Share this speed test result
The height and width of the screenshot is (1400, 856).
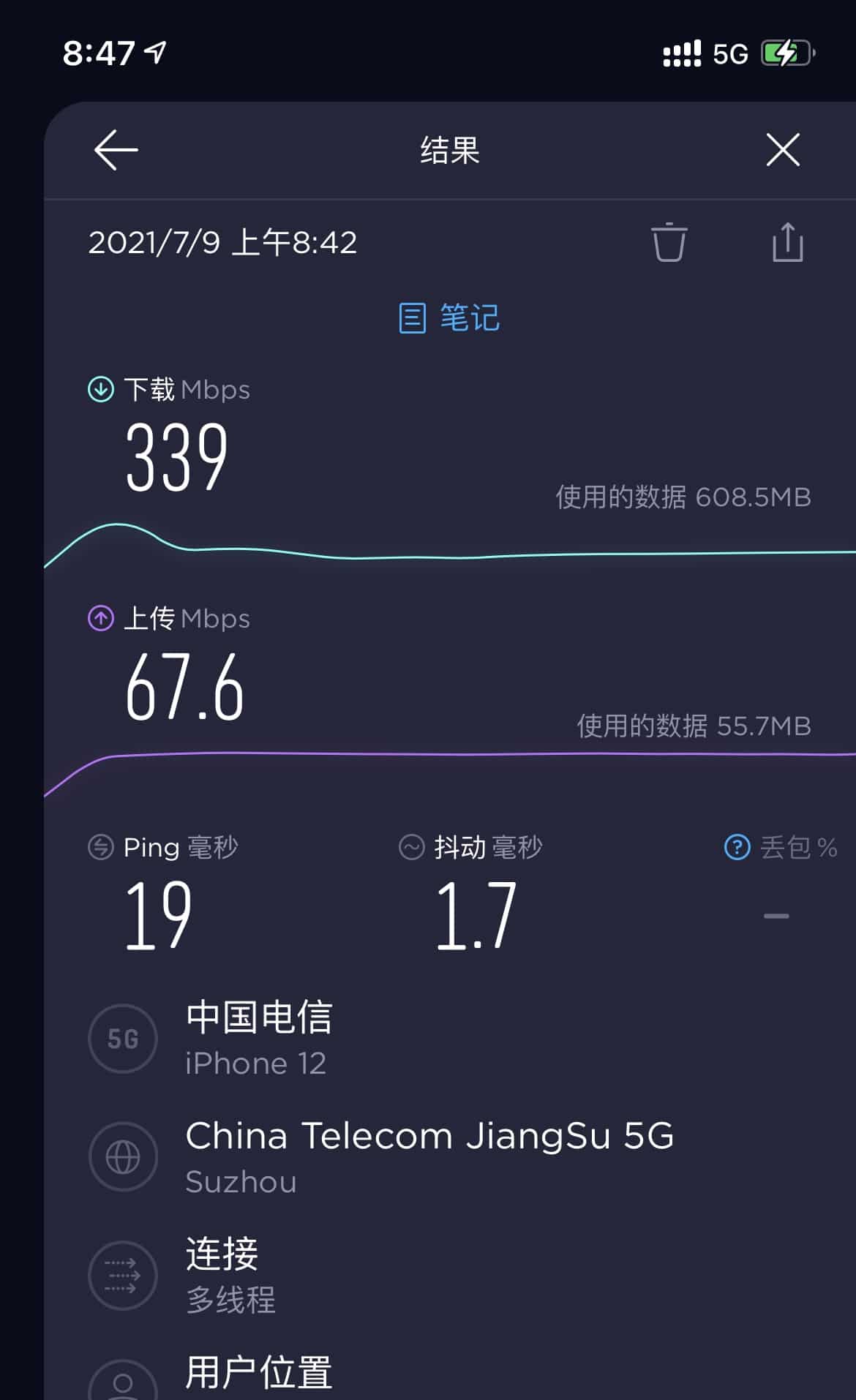point(787,242)
